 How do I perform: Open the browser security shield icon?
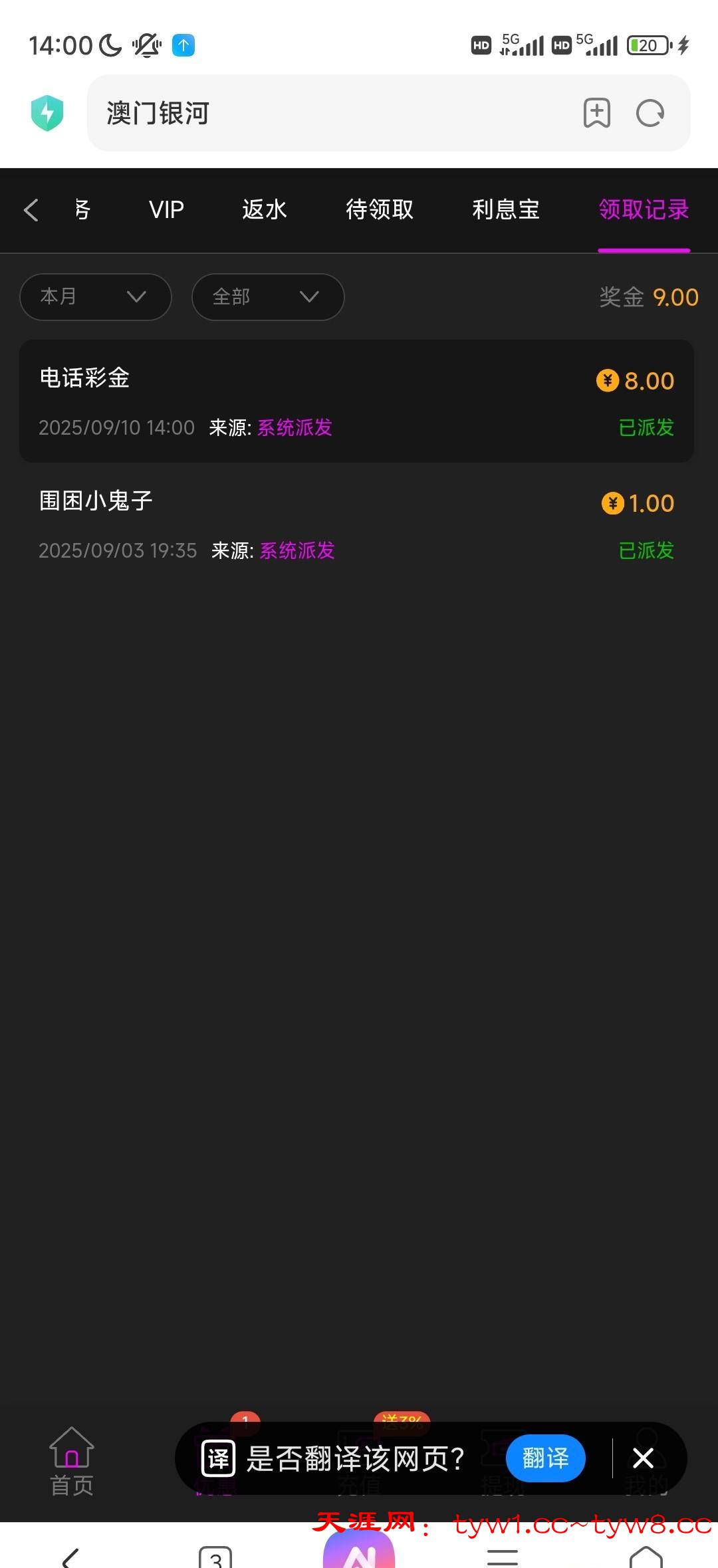[x=47, y=113]
